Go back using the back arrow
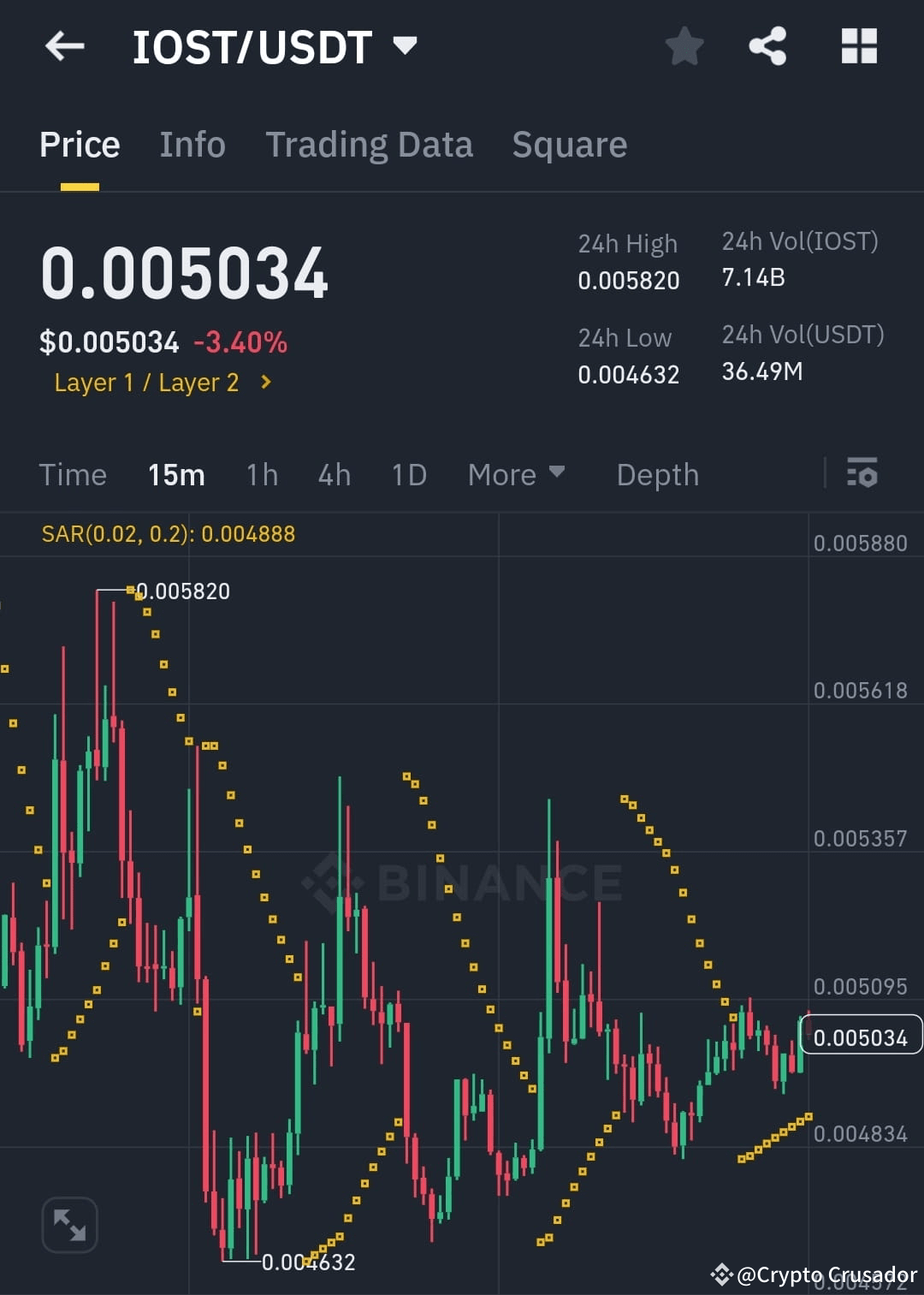The width and height of the screenshot is (924, 1295). pyautogui.click(x=64, y=47)
